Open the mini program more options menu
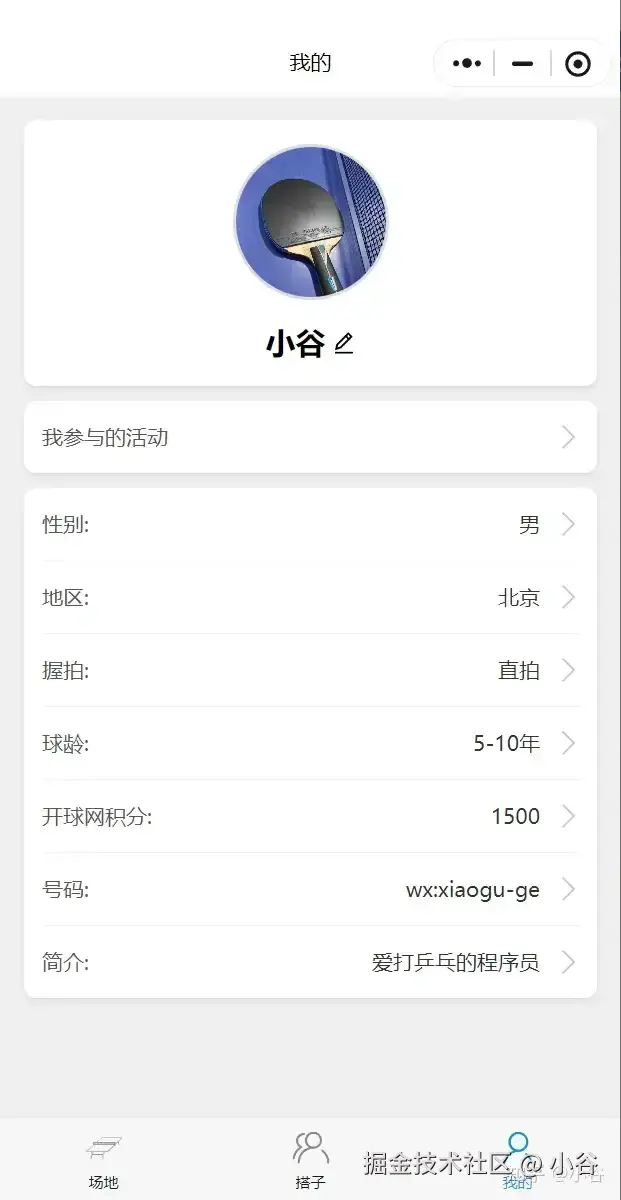Viewport: 621px width, 1200px height. (x=467, y=64)
